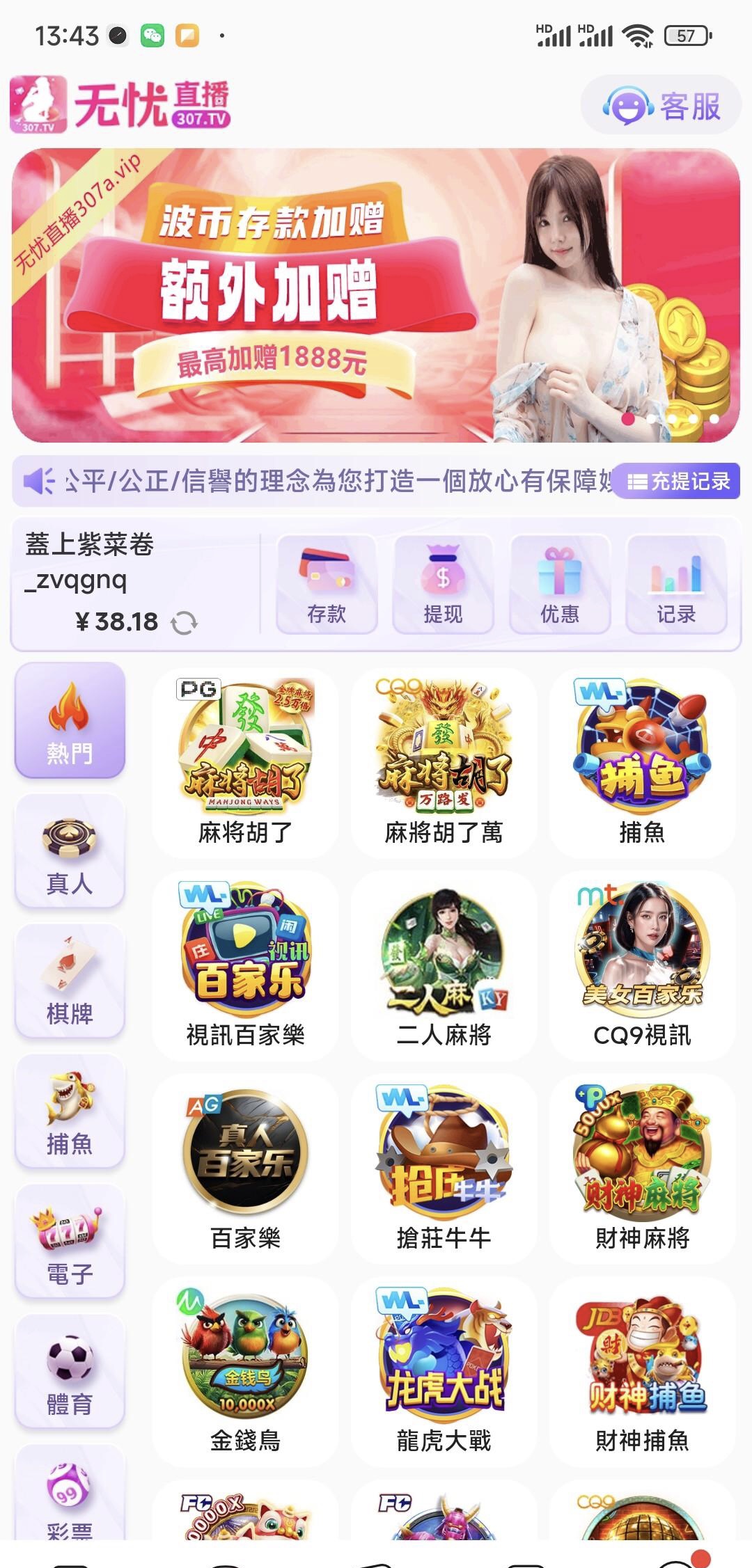The width and height of the screenshot is (752, 1568).
Task: Tap the 存款 deposit button
Action: point(327,585)
